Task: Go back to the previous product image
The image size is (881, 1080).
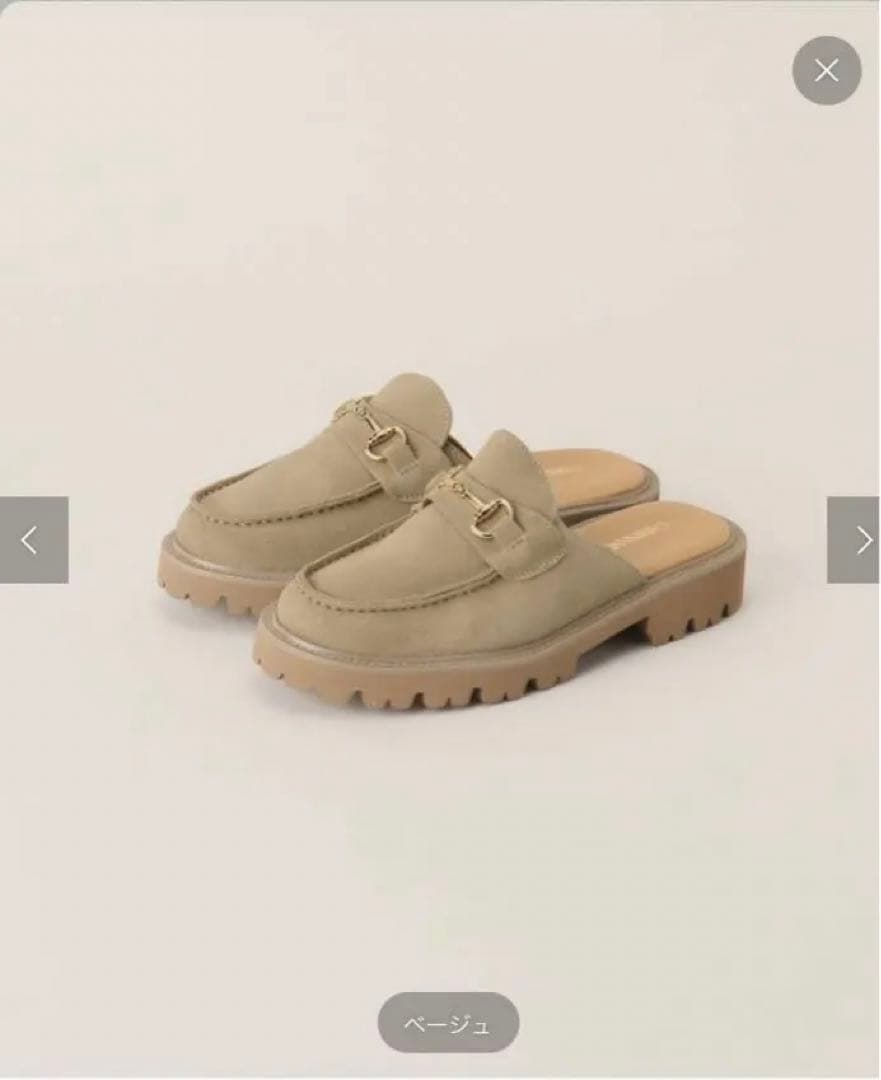Action: coord(33,540)
